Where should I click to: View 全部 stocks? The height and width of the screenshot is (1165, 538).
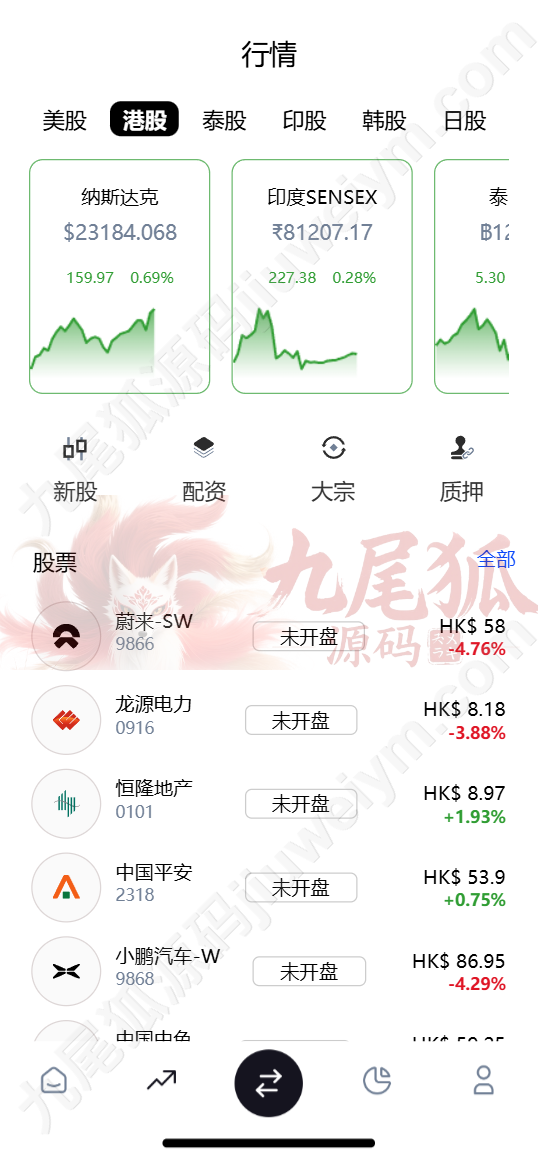[x=496, y=559]
